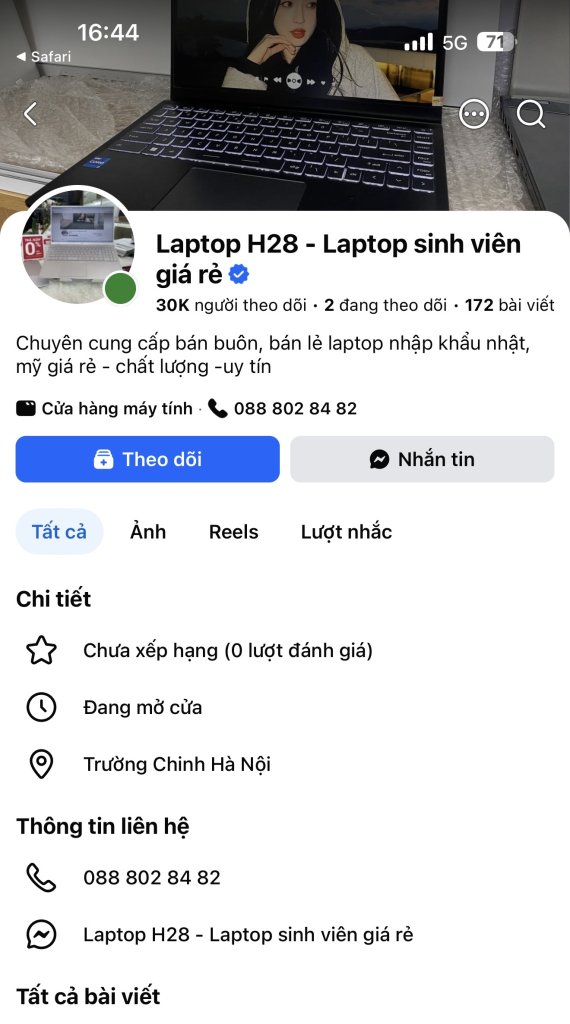This screenshot has height=1024, width=570.
Task: Switch to the Reels tab
Action: 234,532
